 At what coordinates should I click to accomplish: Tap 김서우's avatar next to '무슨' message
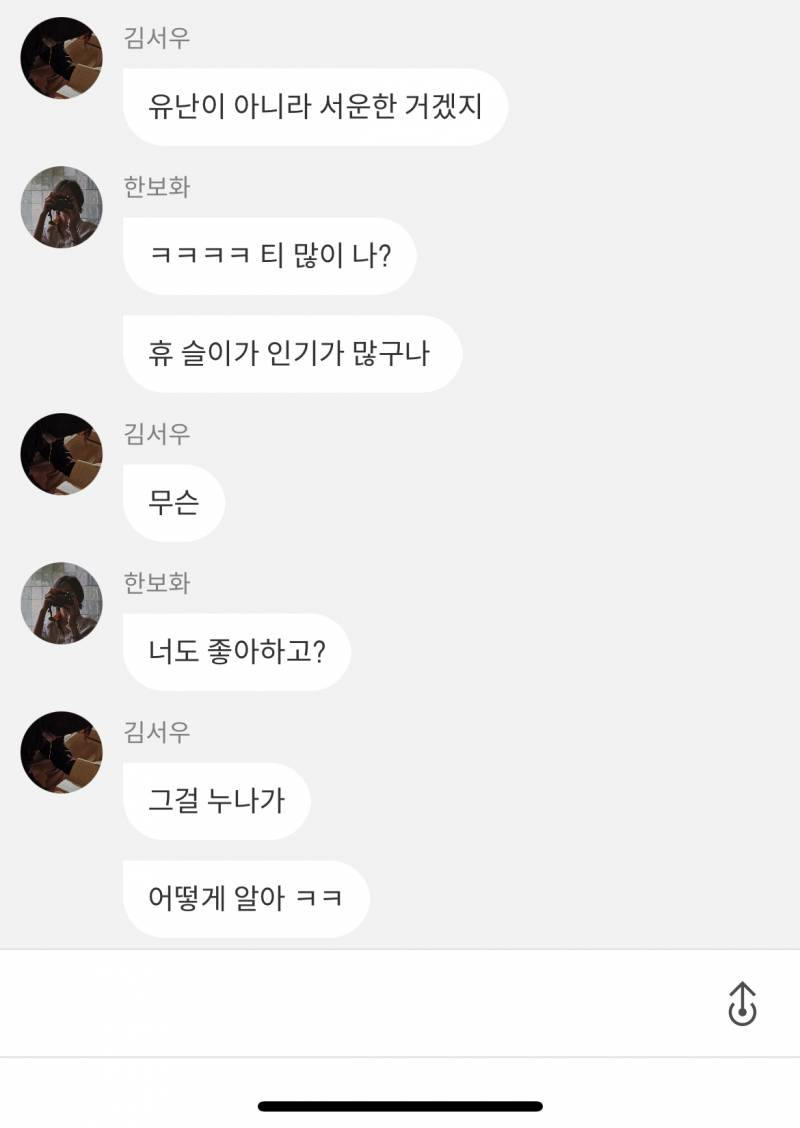60,454
